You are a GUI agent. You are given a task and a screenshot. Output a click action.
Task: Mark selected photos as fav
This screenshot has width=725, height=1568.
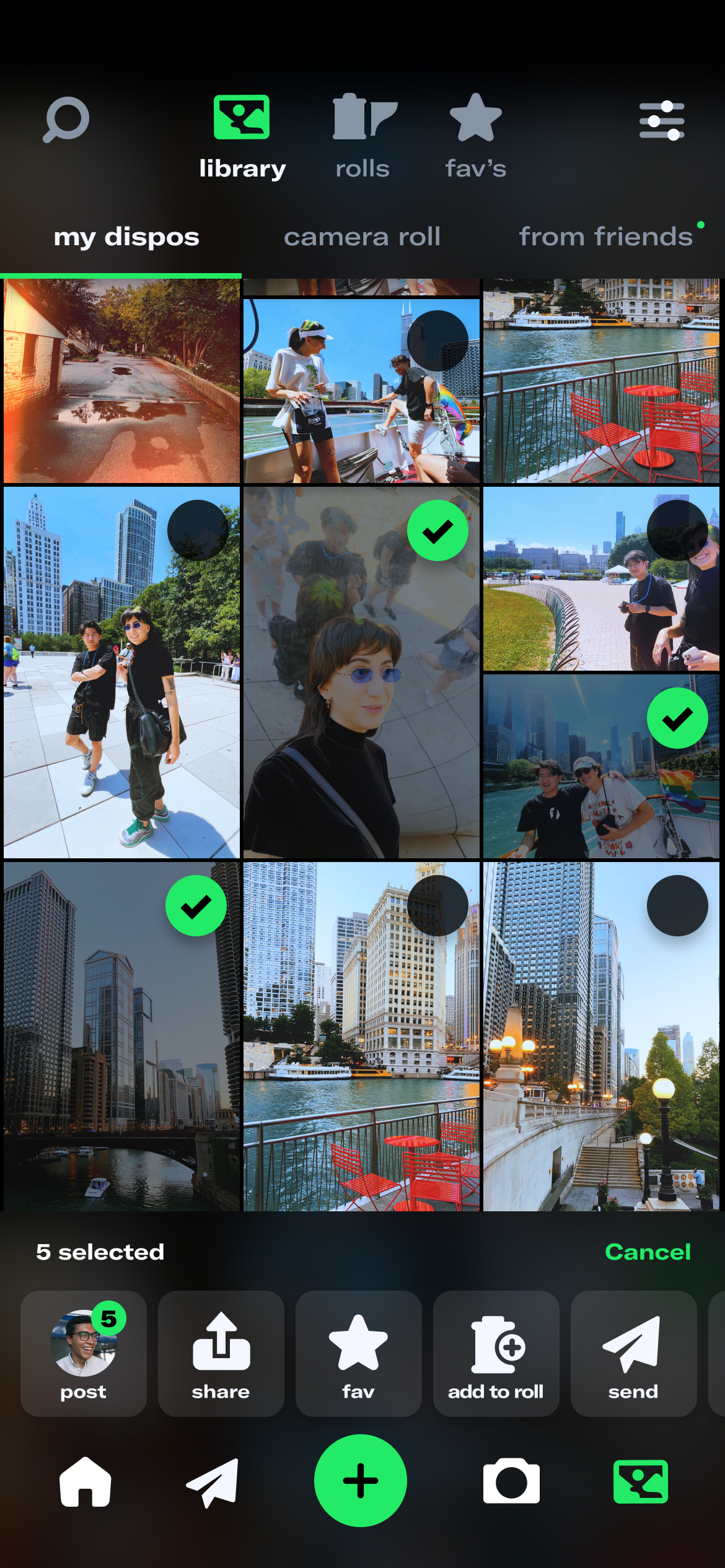(358, 1353)
